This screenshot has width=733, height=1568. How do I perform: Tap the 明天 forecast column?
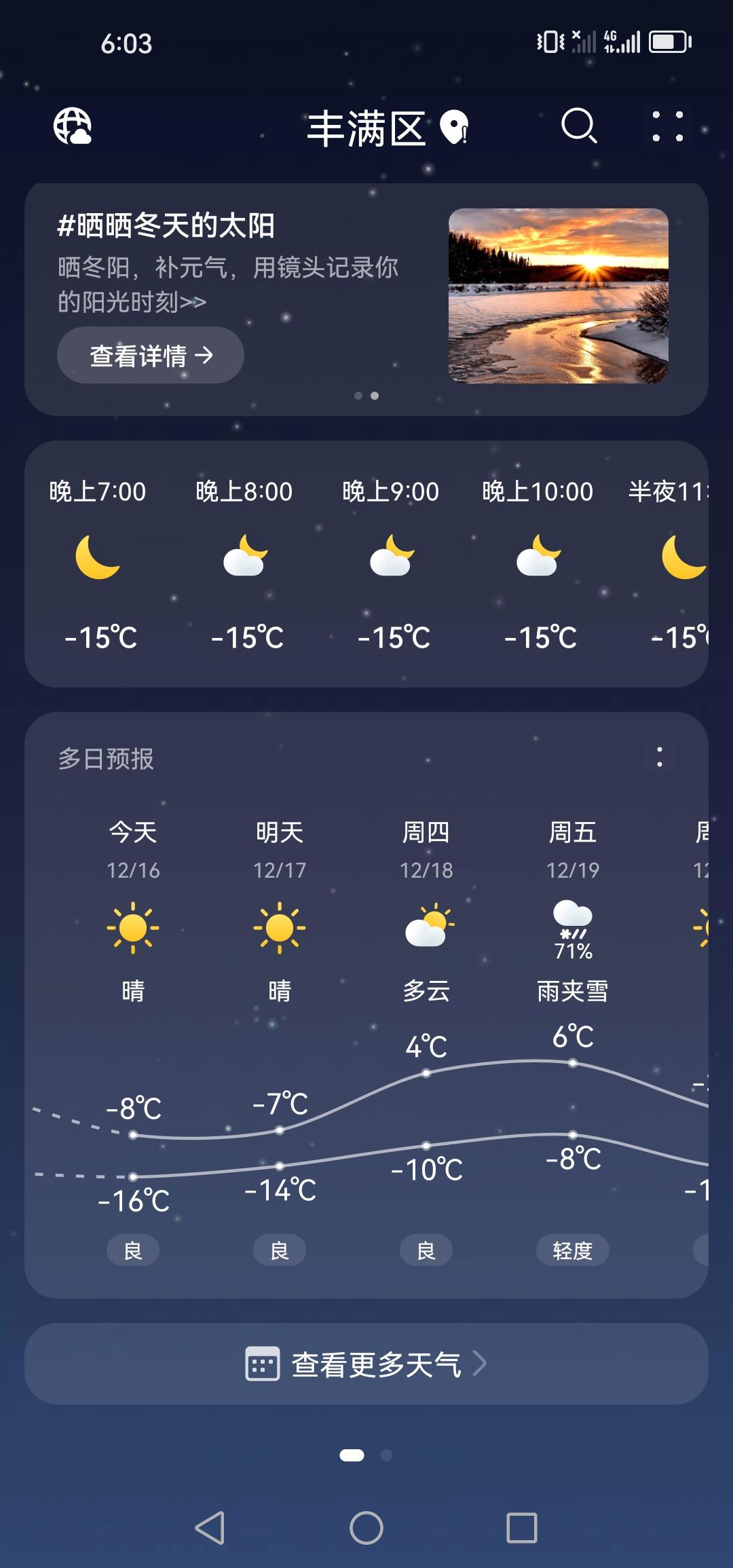280,882
